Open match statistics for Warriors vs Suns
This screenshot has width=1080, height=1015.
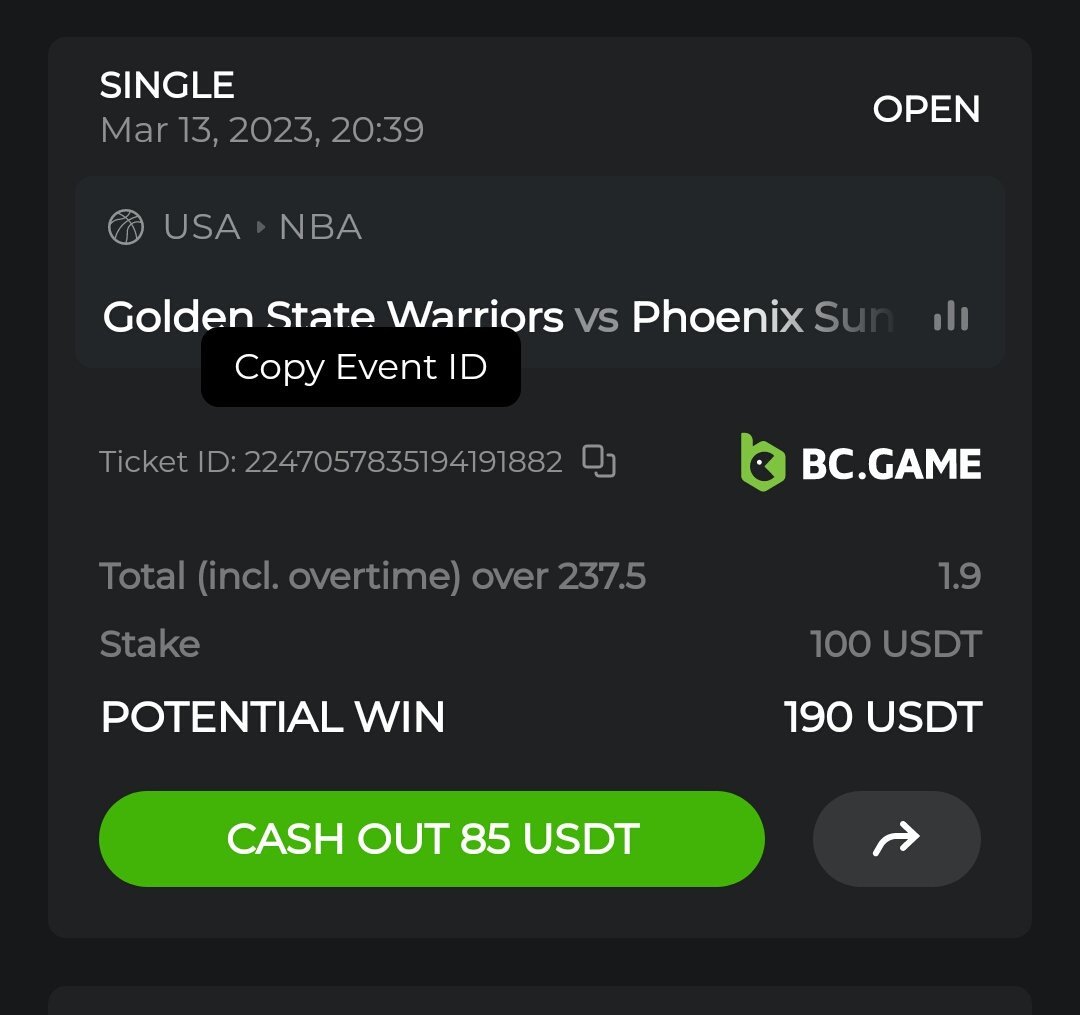950,317
